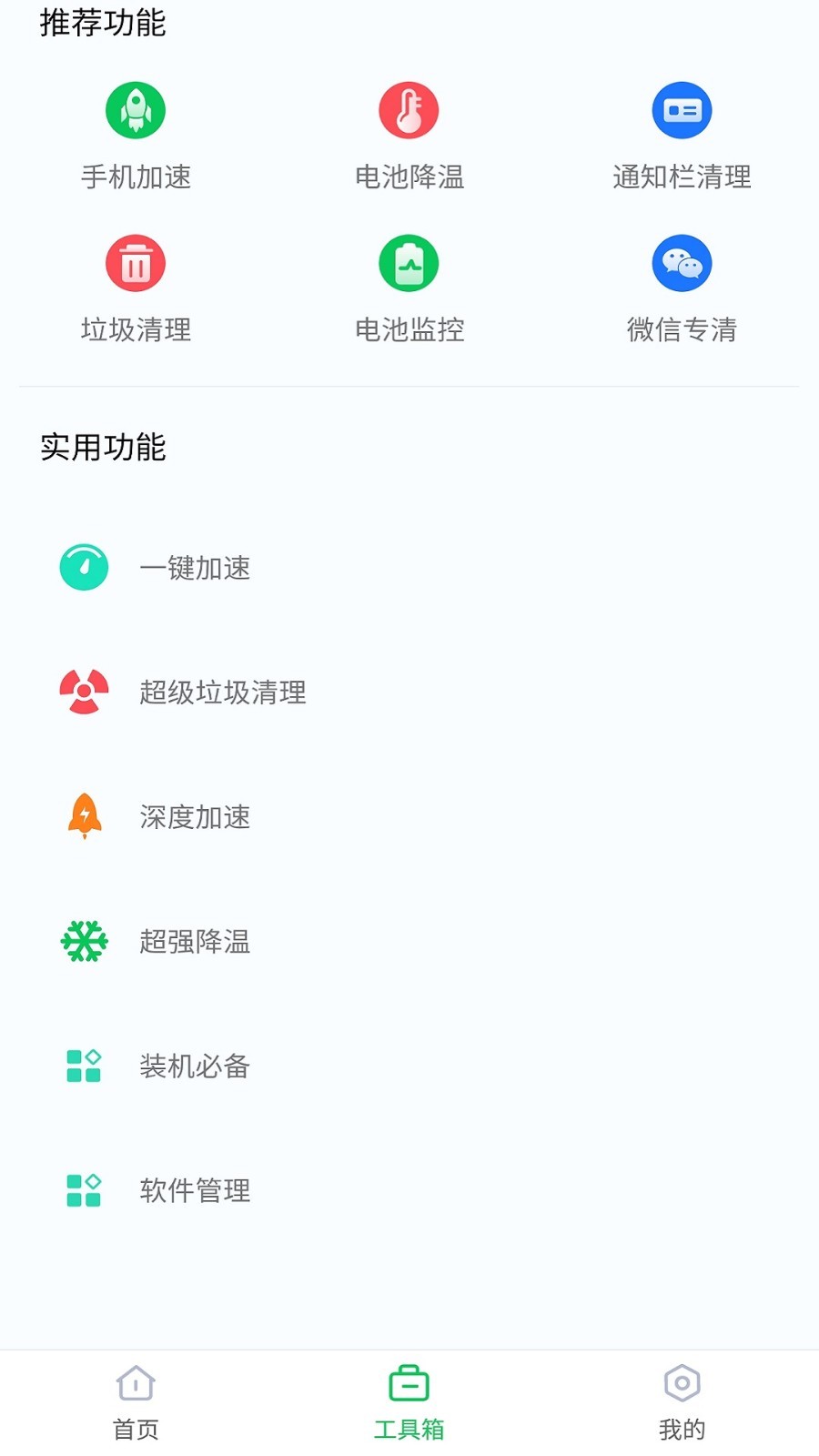Launch 电池降温 battery cooling
The width and height of the screenshot is (819, 1456).
(409, 136)
